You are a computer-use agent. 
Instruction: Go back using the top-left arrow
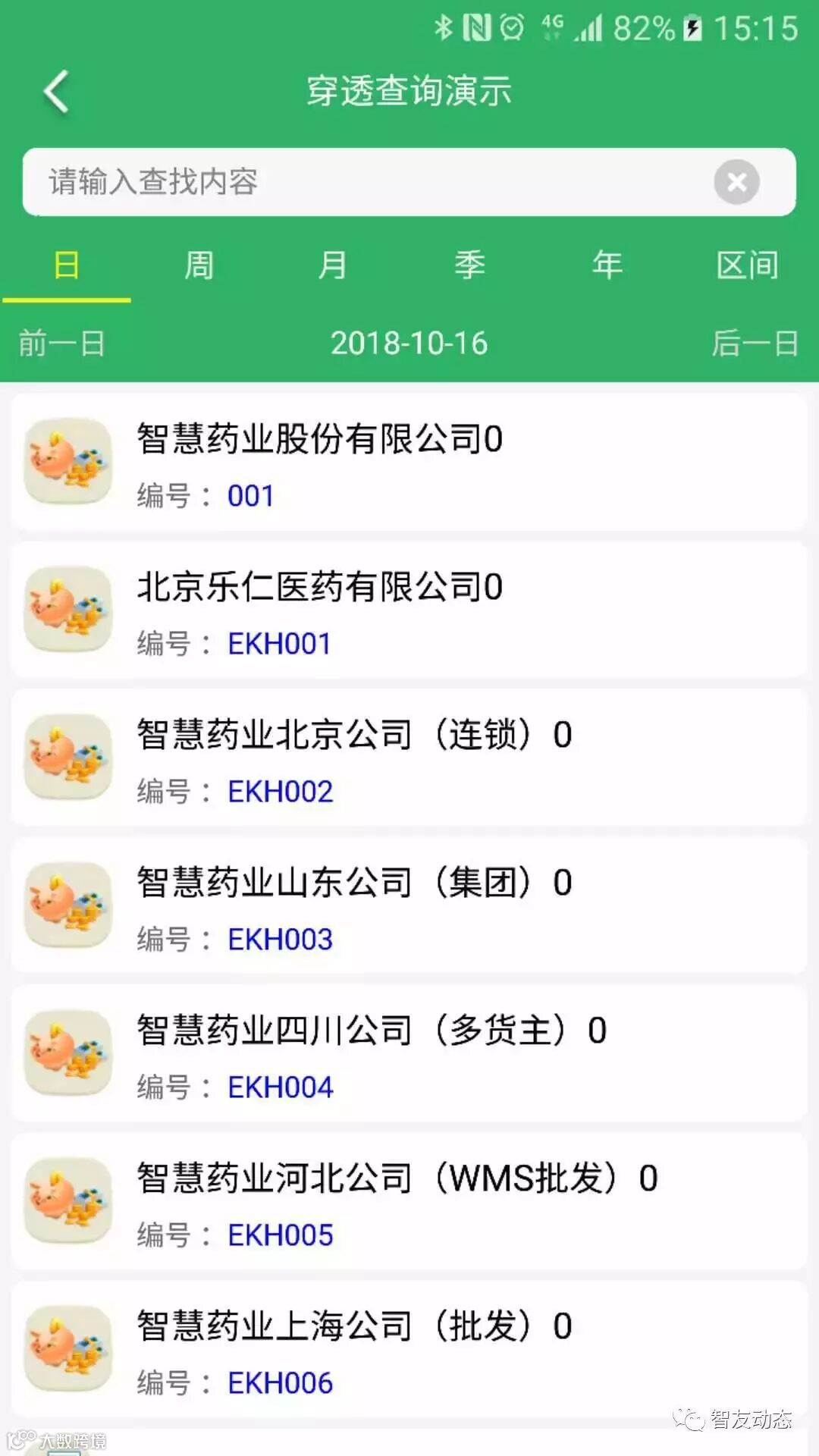tap(57, 92)
